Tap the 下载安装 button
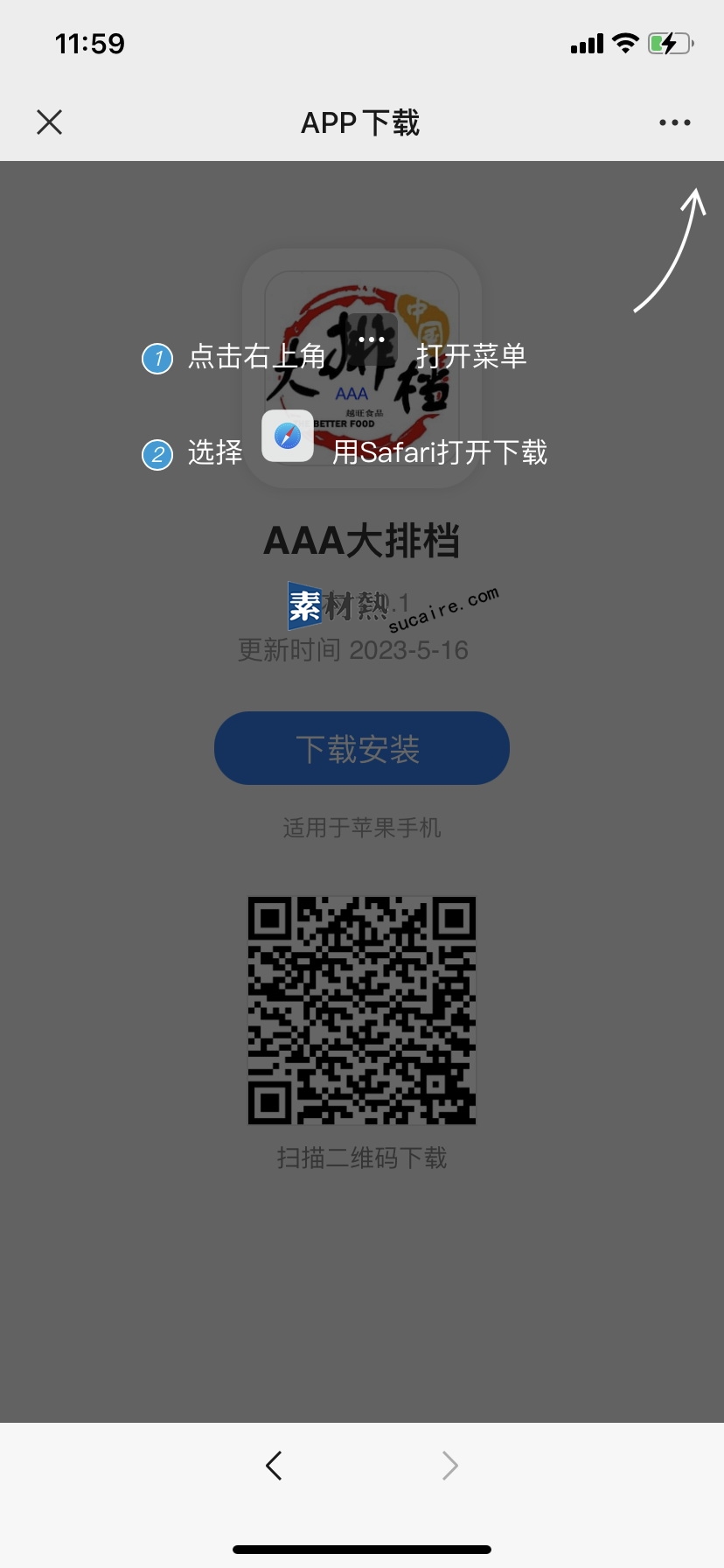 coord(362,748)
